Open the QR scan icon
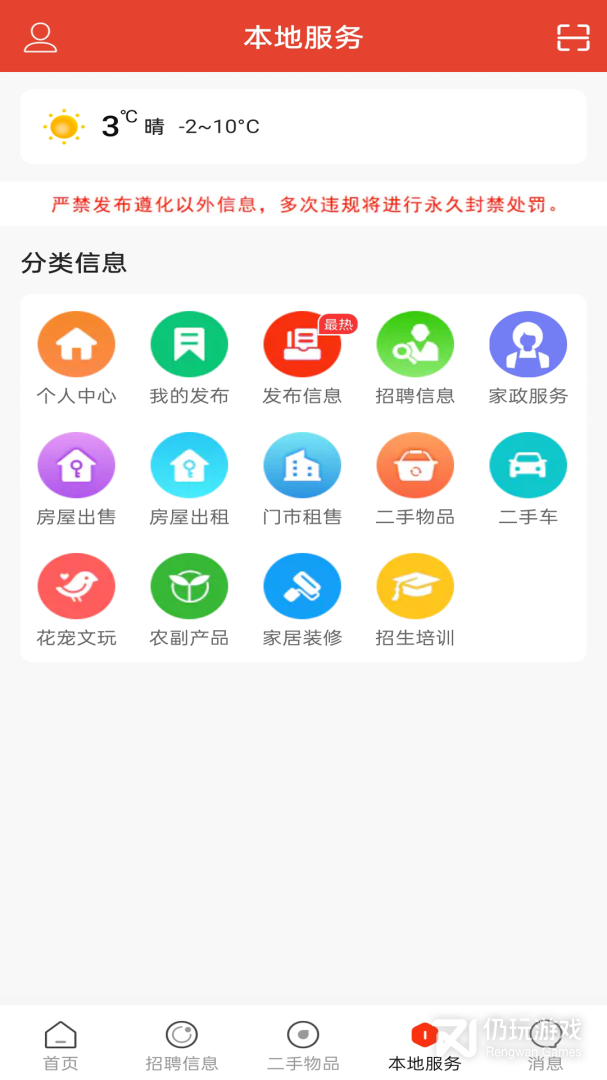 (573, 37)
